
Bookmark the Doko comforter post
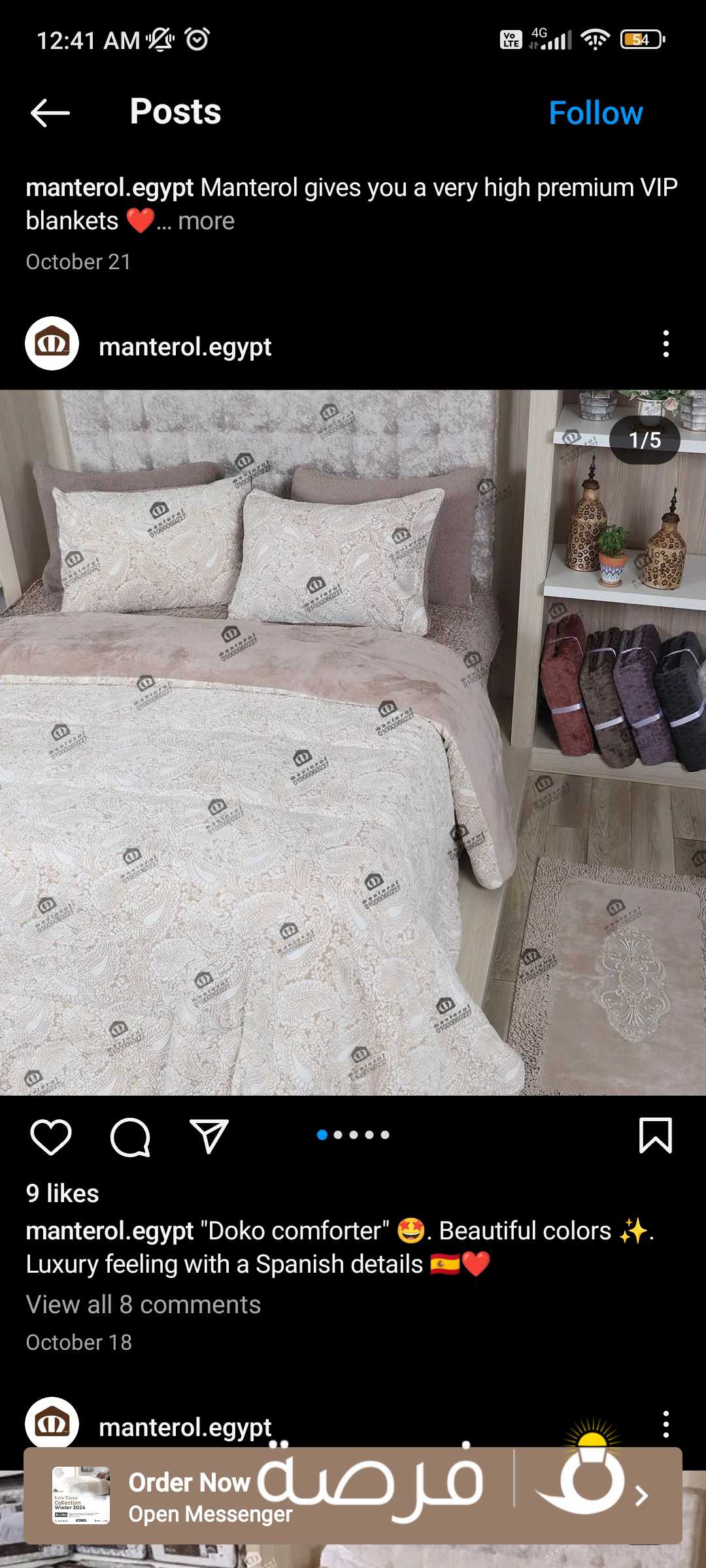coord(655,1135)
